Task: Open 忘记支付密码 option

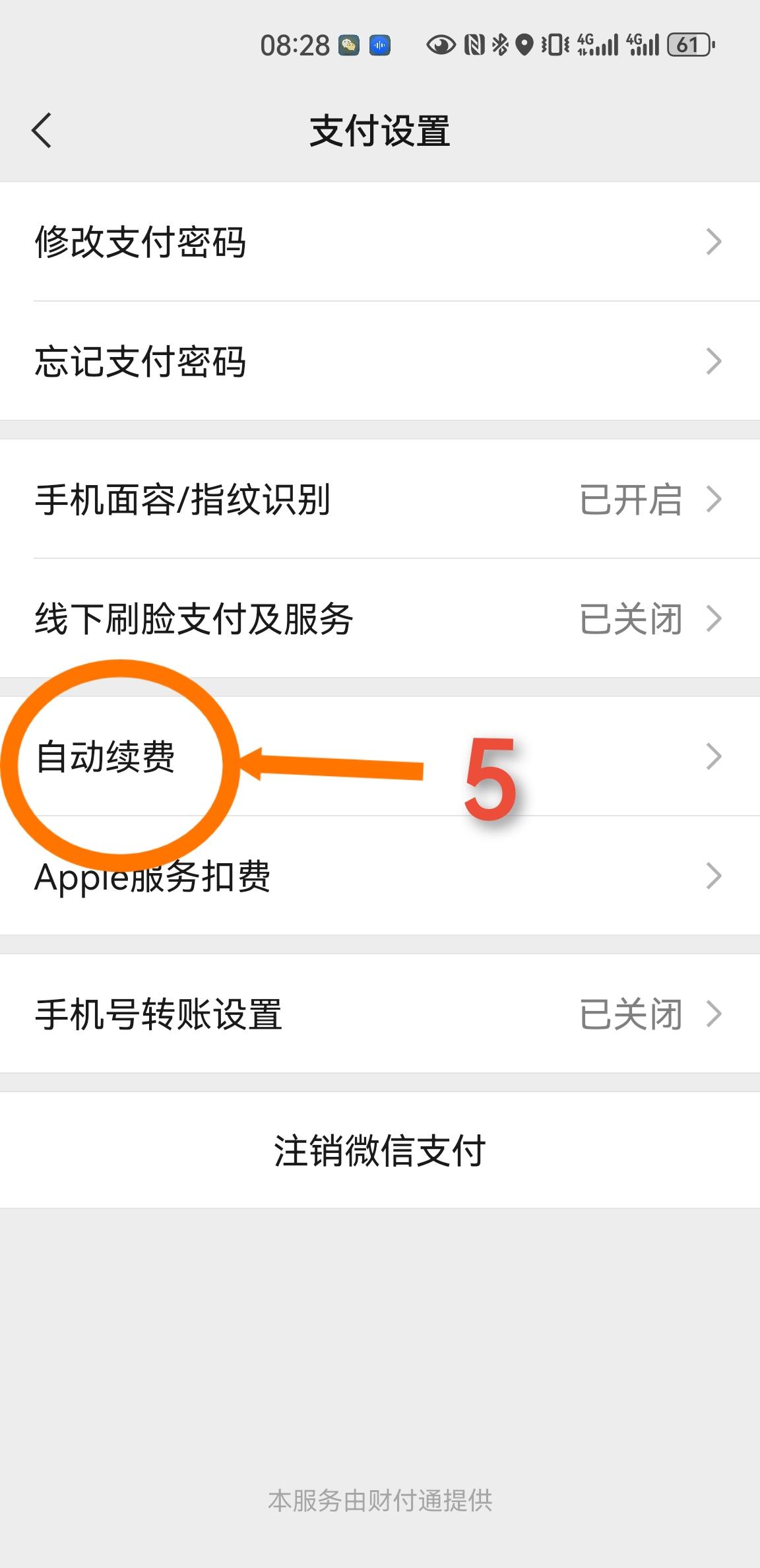Action: coord(379,361)
